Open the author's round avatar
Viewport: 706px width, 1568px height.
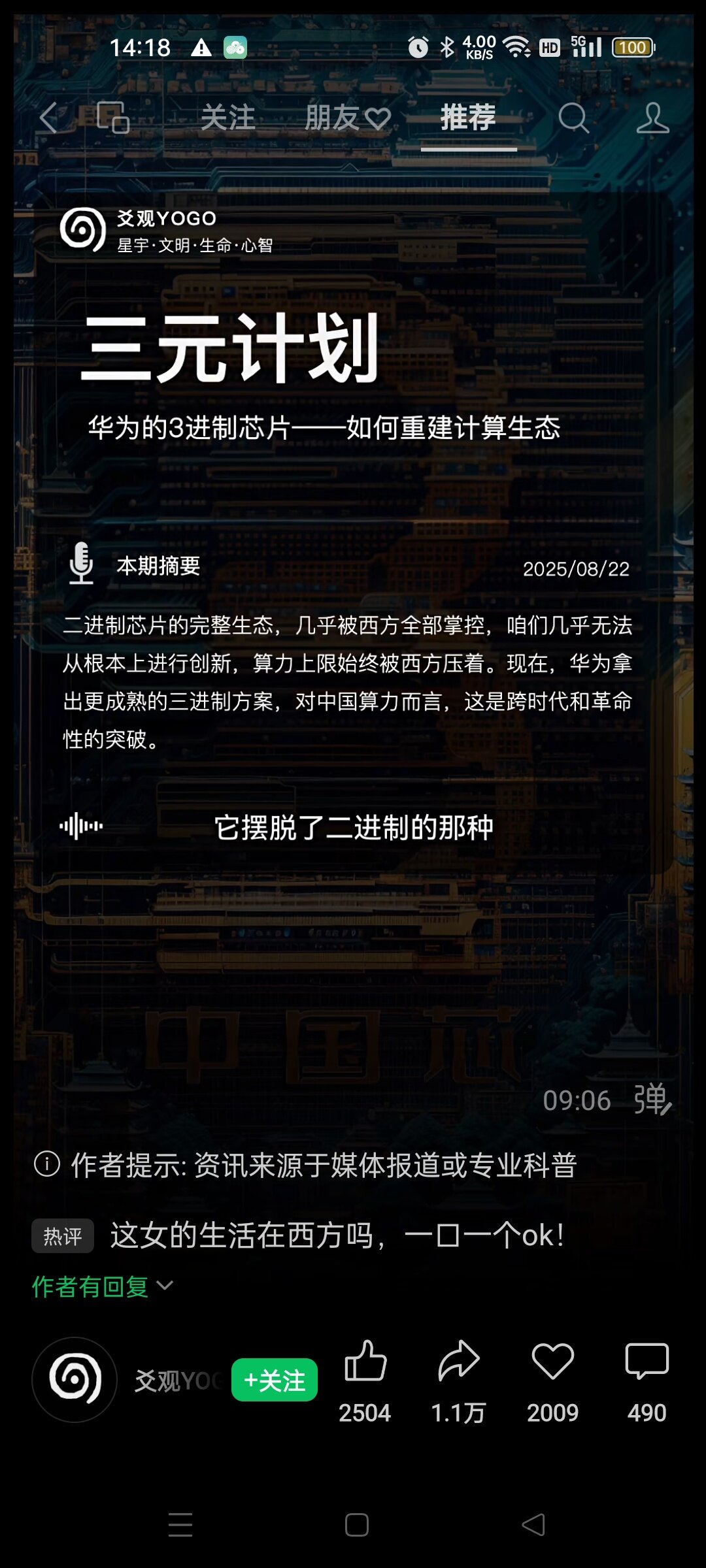point(75,1379)
